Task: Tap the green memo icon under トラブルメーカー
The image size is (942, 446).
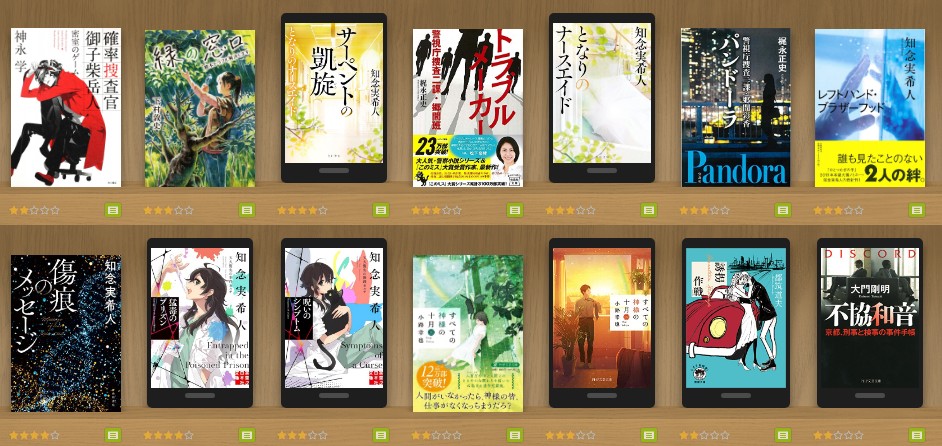Action: tap(514, 211)
